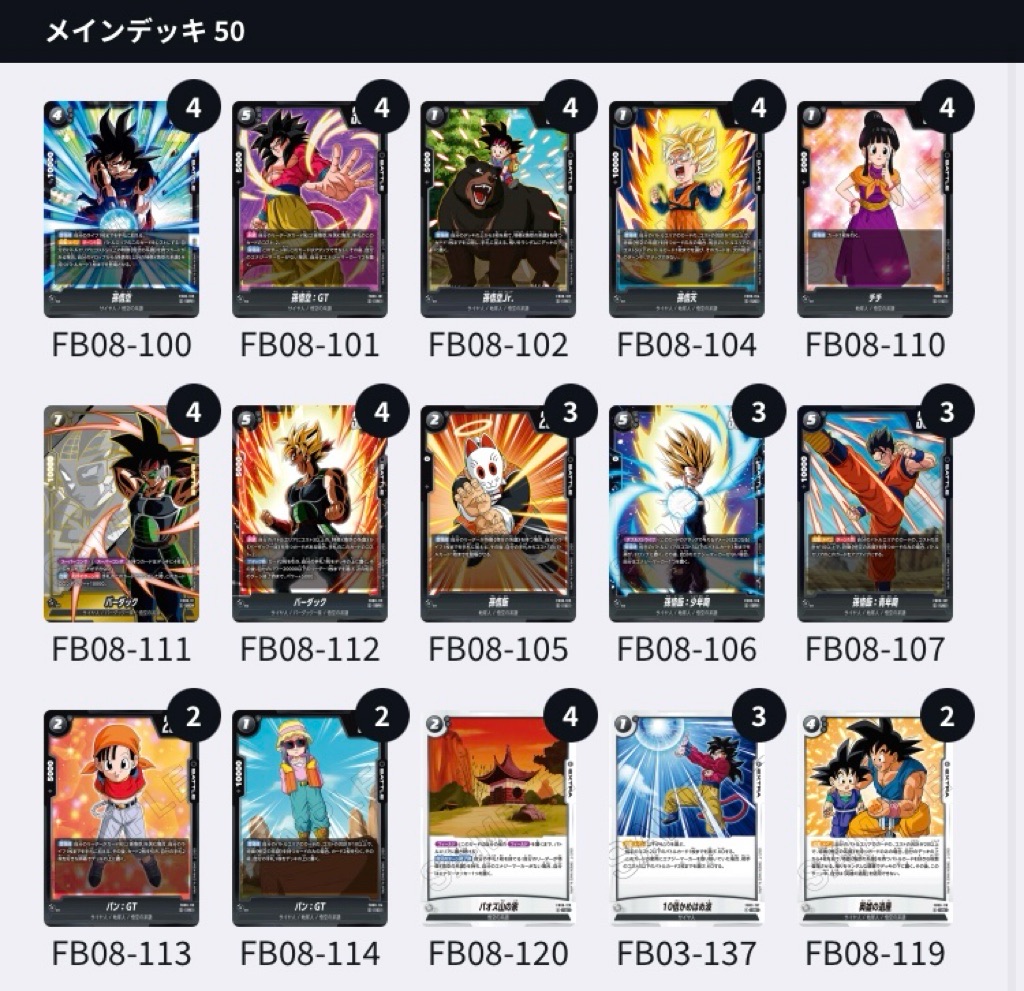
Task: Open card FB08-114
Action: click(x=309, y=818)
